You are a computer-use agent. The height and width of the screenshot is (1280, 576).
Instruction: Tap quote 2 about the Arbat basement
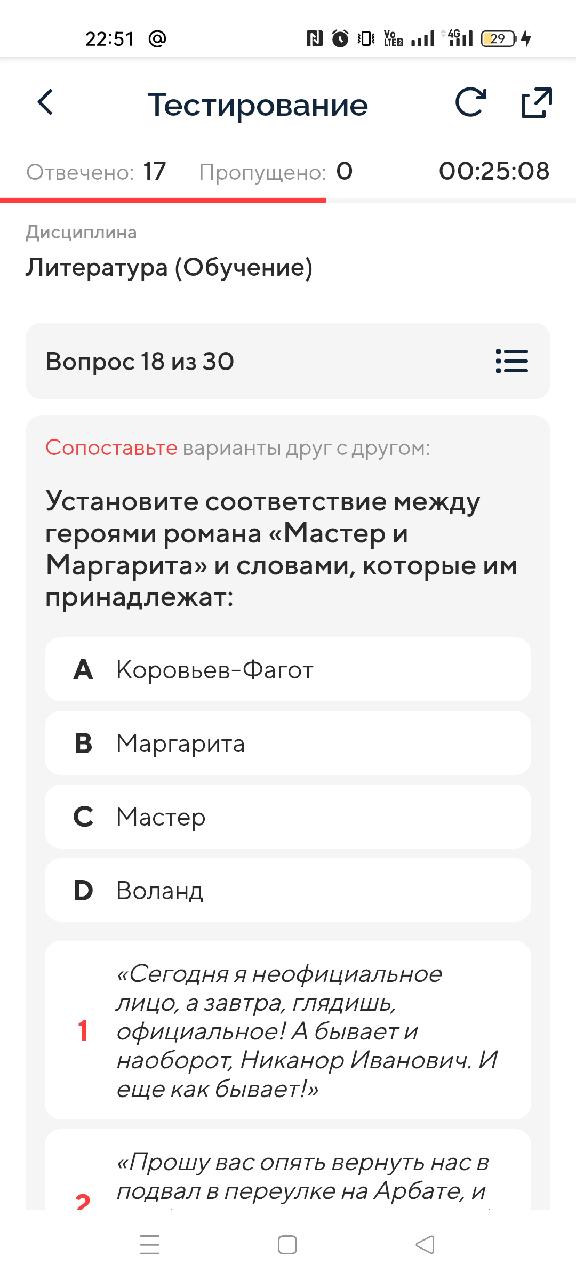tap(288, 1170)
